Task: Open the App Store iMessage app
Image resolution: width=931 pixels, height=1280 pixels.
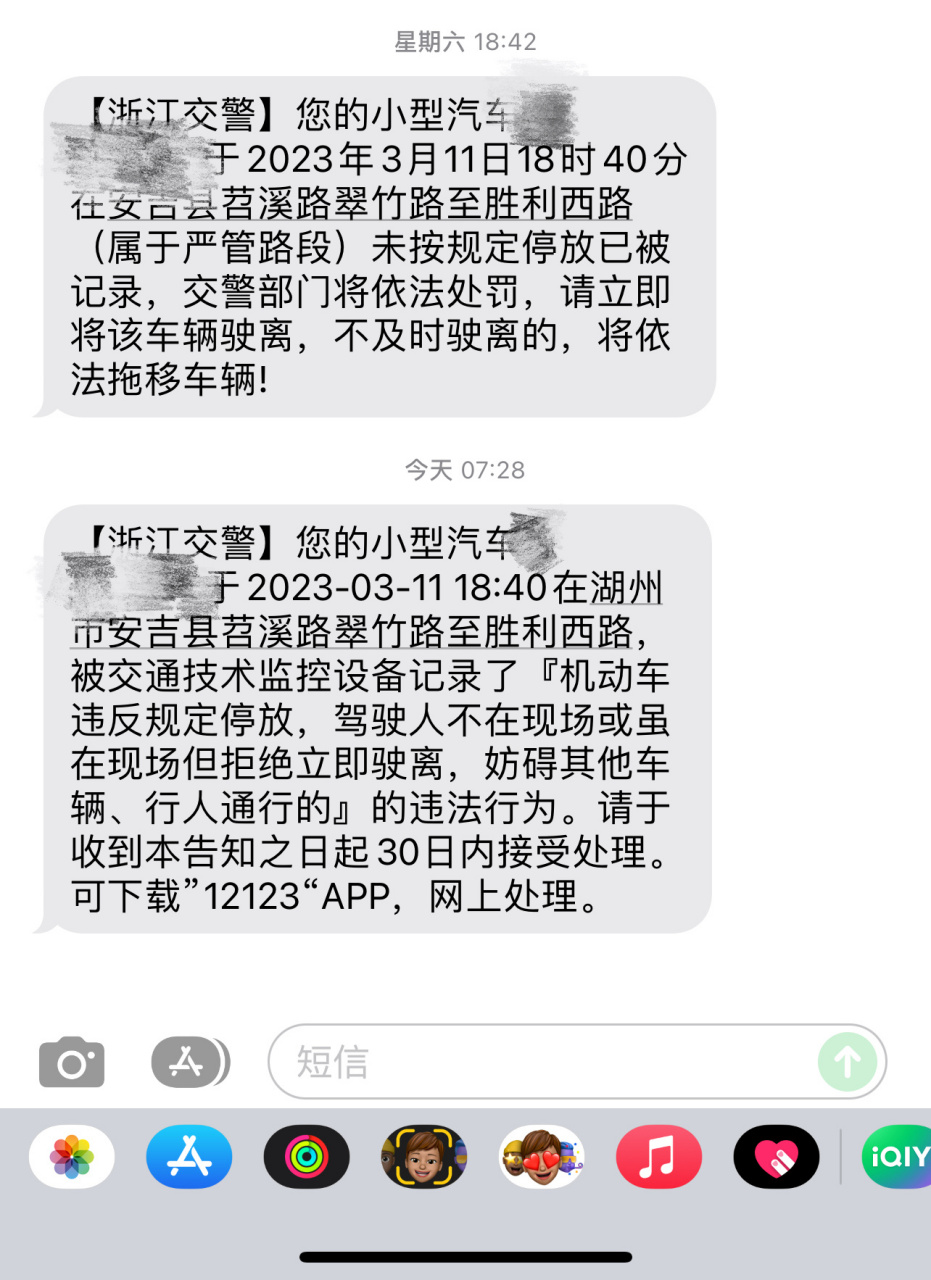Action: click(x=189, y=1157)
